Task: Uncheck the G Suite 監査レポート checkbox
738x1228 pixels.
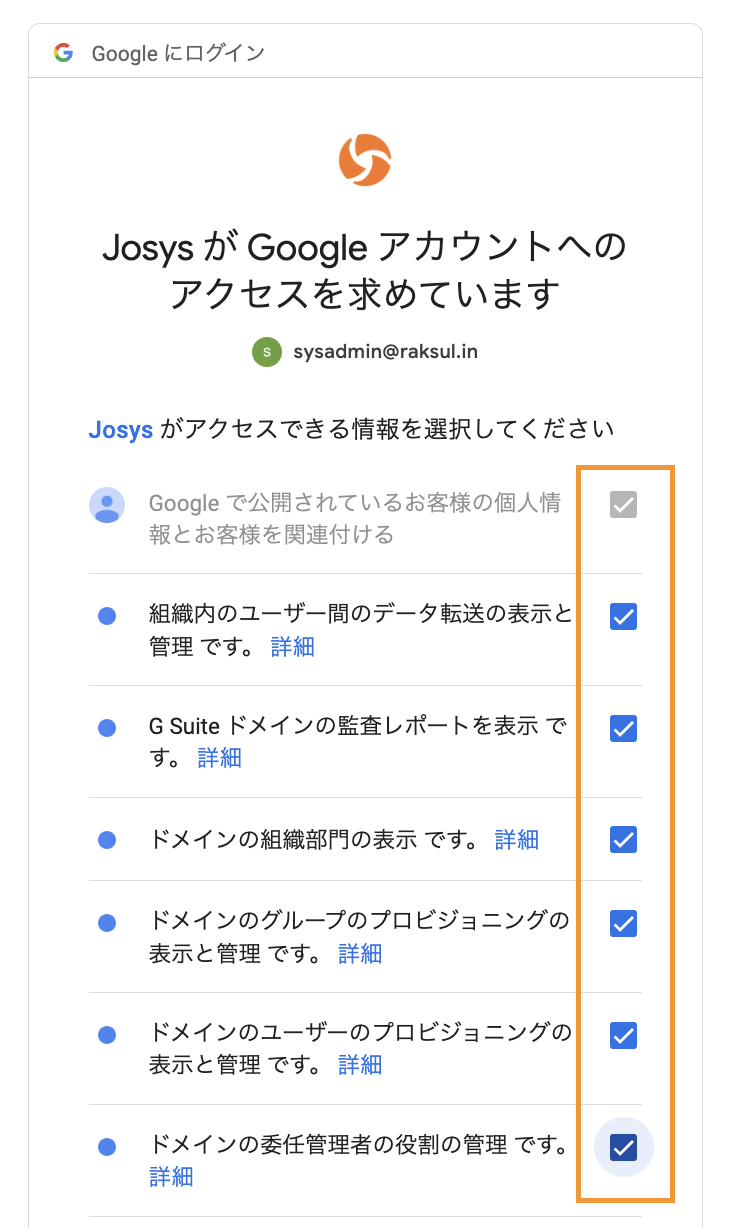Action: pos(623,729)
